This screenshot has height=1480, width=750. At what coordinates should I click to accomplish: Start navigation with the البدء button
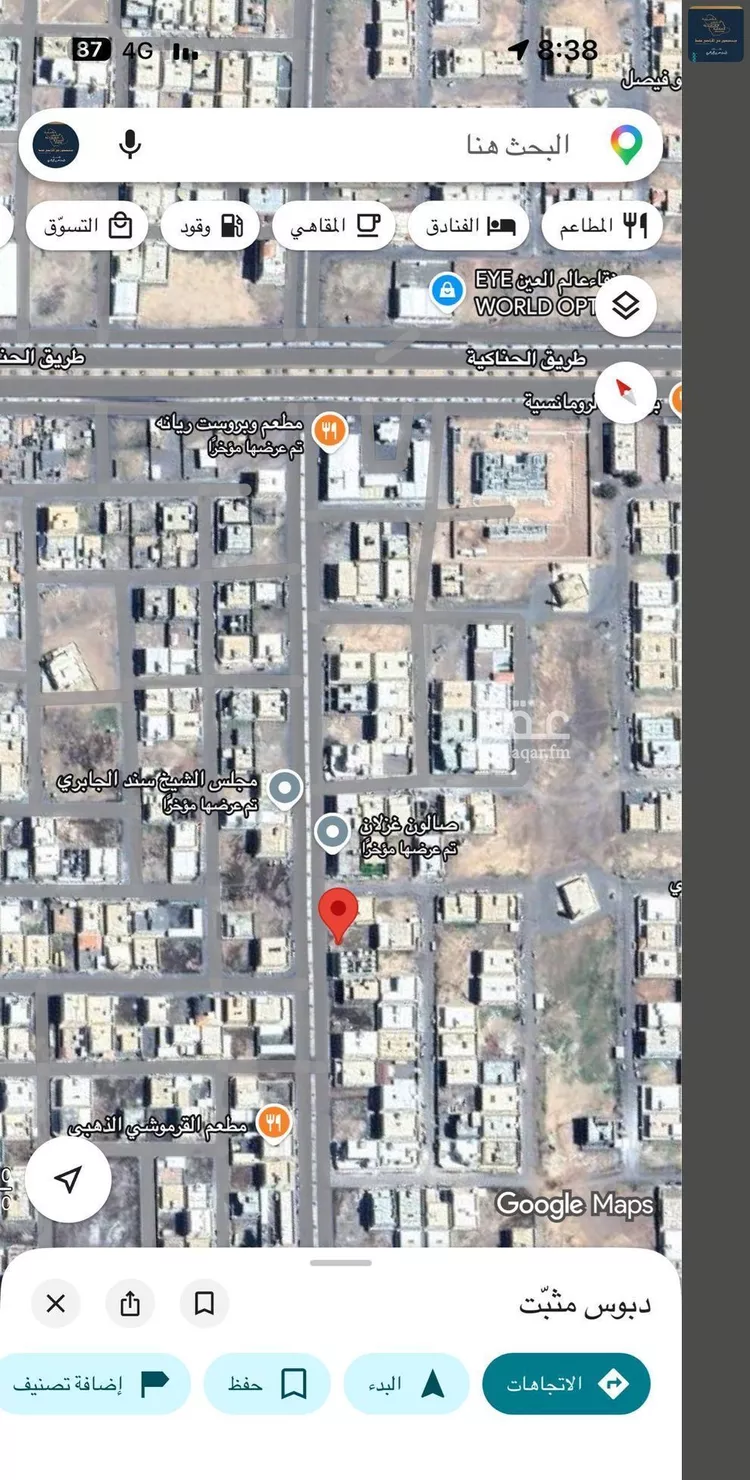[406, 1384]
